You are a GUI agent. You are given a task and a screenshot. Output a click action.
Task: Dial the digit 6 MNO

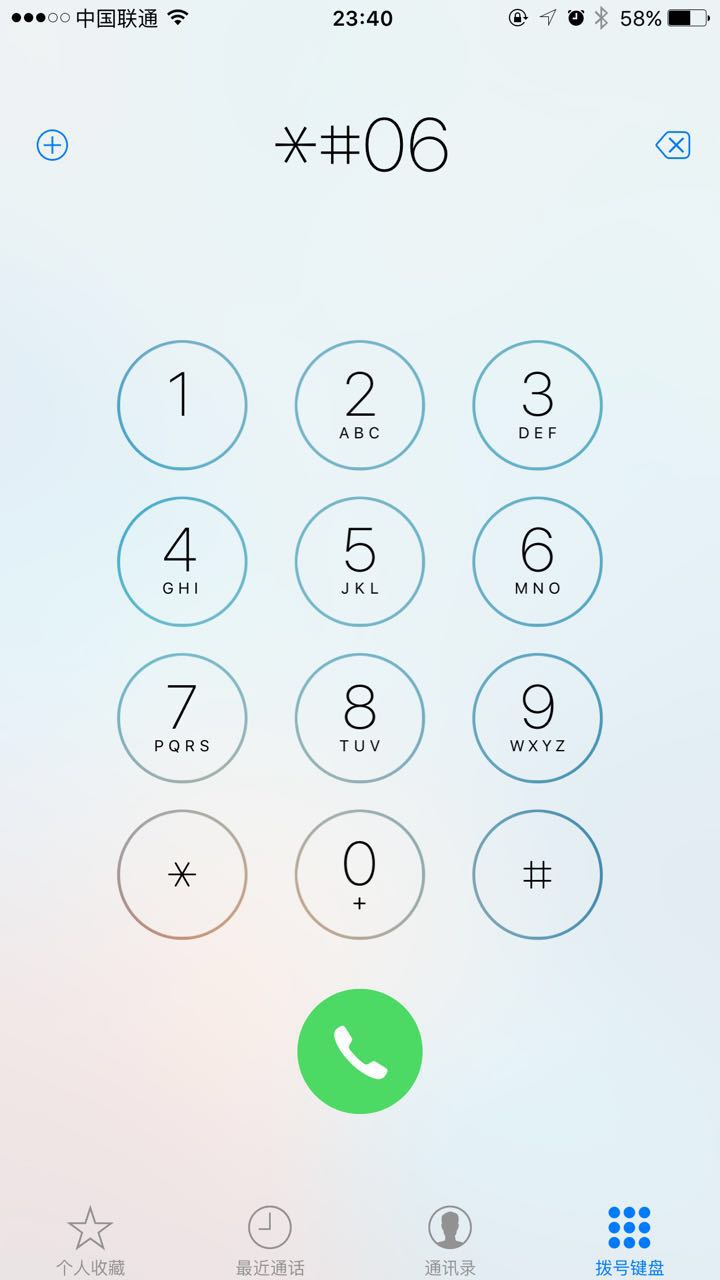(537, 561)
